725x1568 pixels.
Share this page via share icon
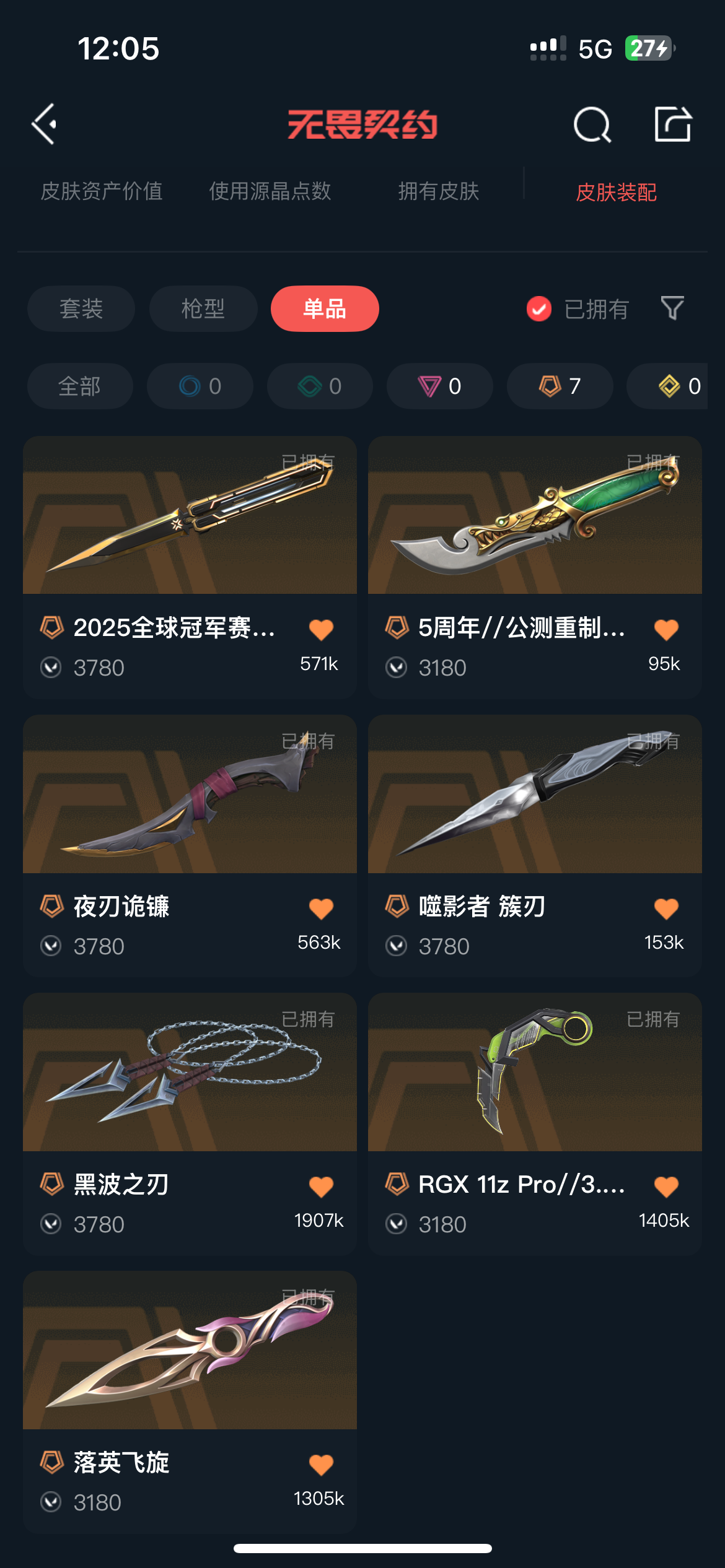673,124
